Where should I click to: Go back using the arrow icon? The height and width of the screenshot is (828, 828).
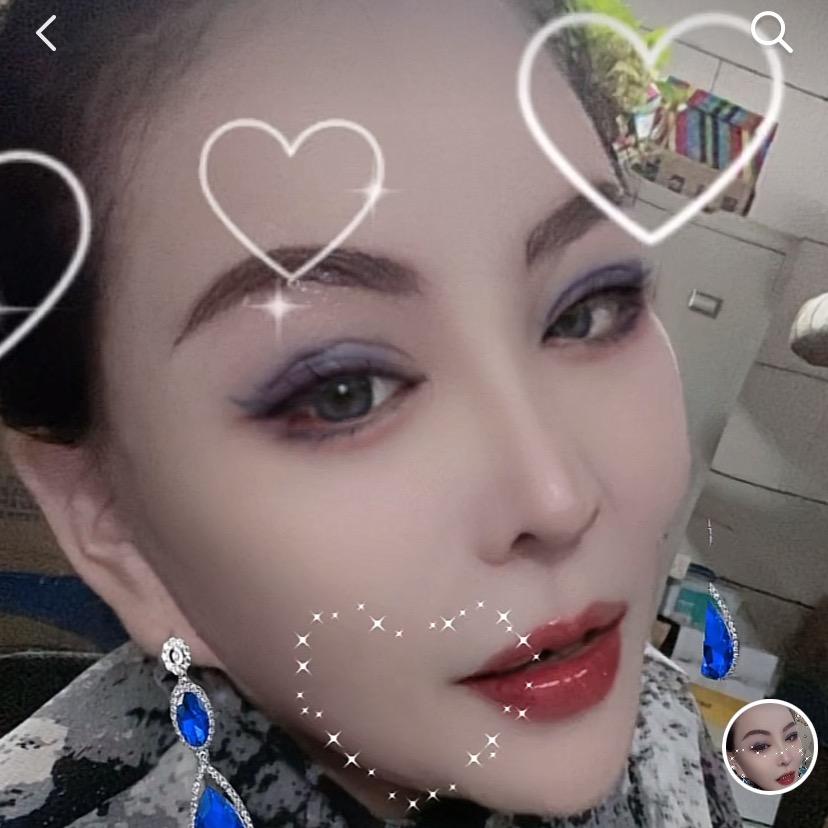(x=46, y=33)
